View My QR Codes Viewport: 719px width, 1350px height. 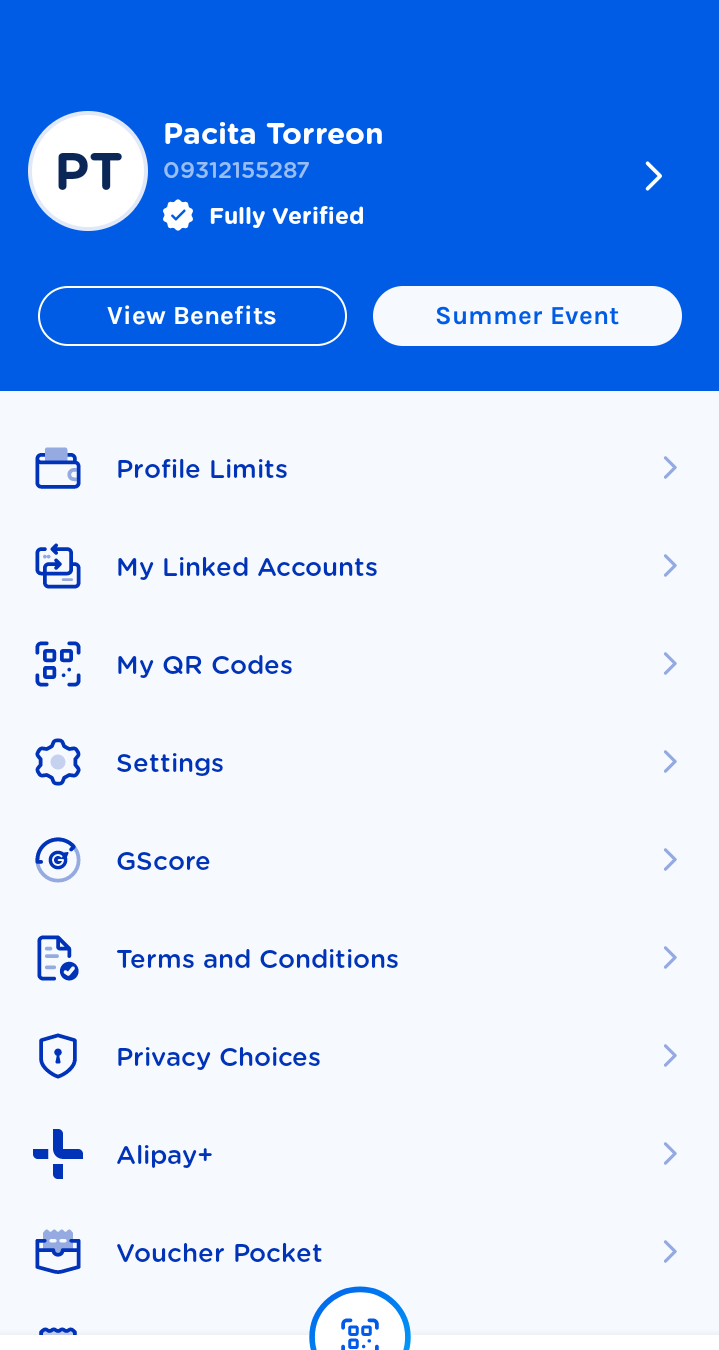point(359,664)
